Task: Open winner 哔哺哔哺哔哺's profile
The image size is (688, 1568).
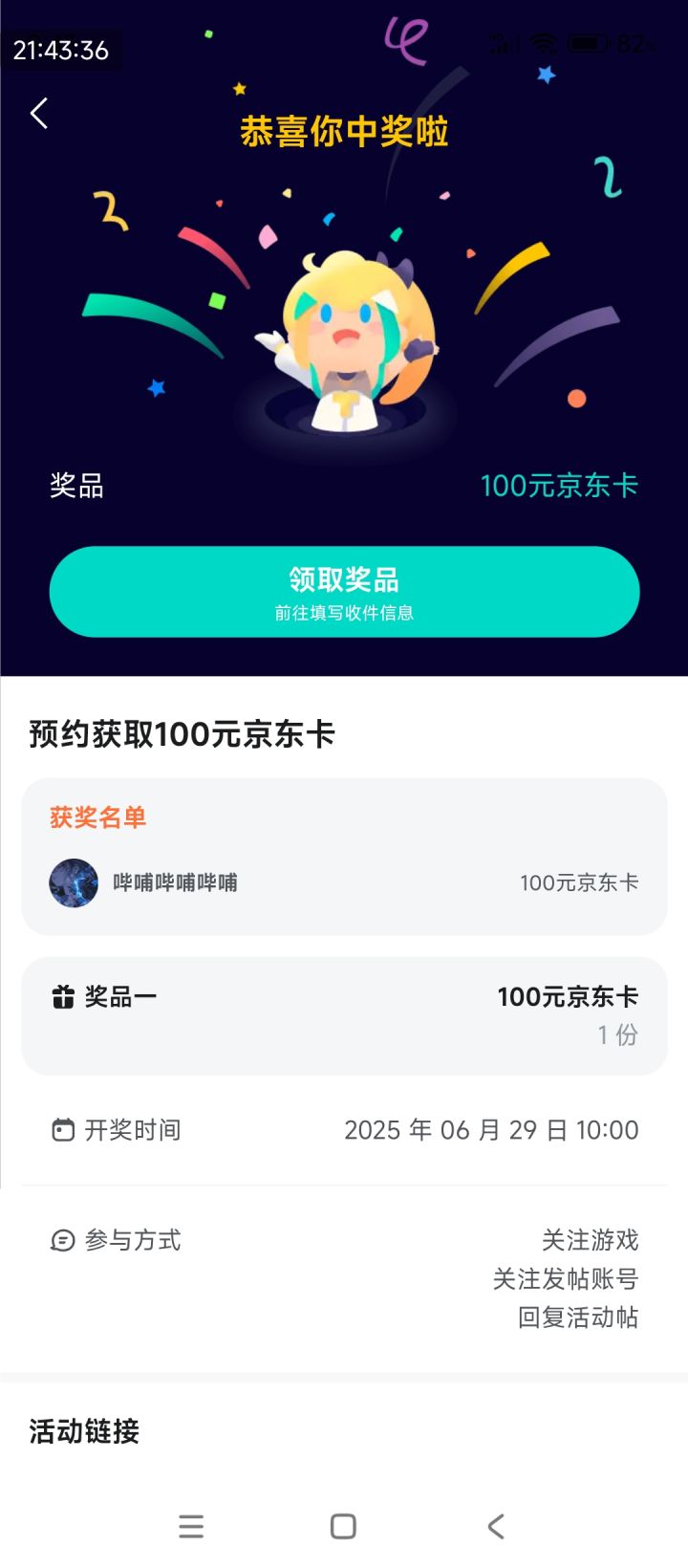Action: [75, 882]
